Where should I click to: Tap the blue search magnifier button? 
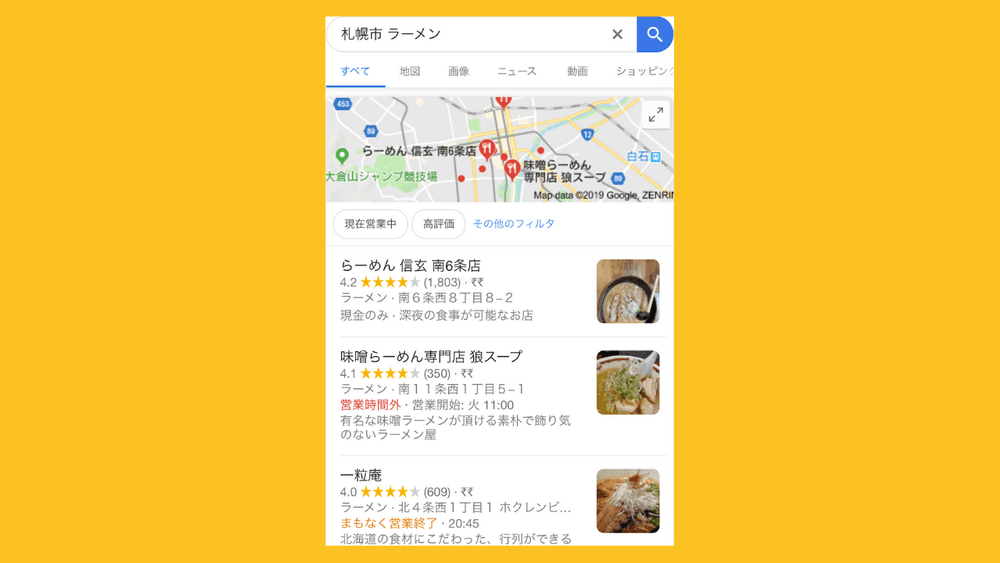[x=654, y=34]
